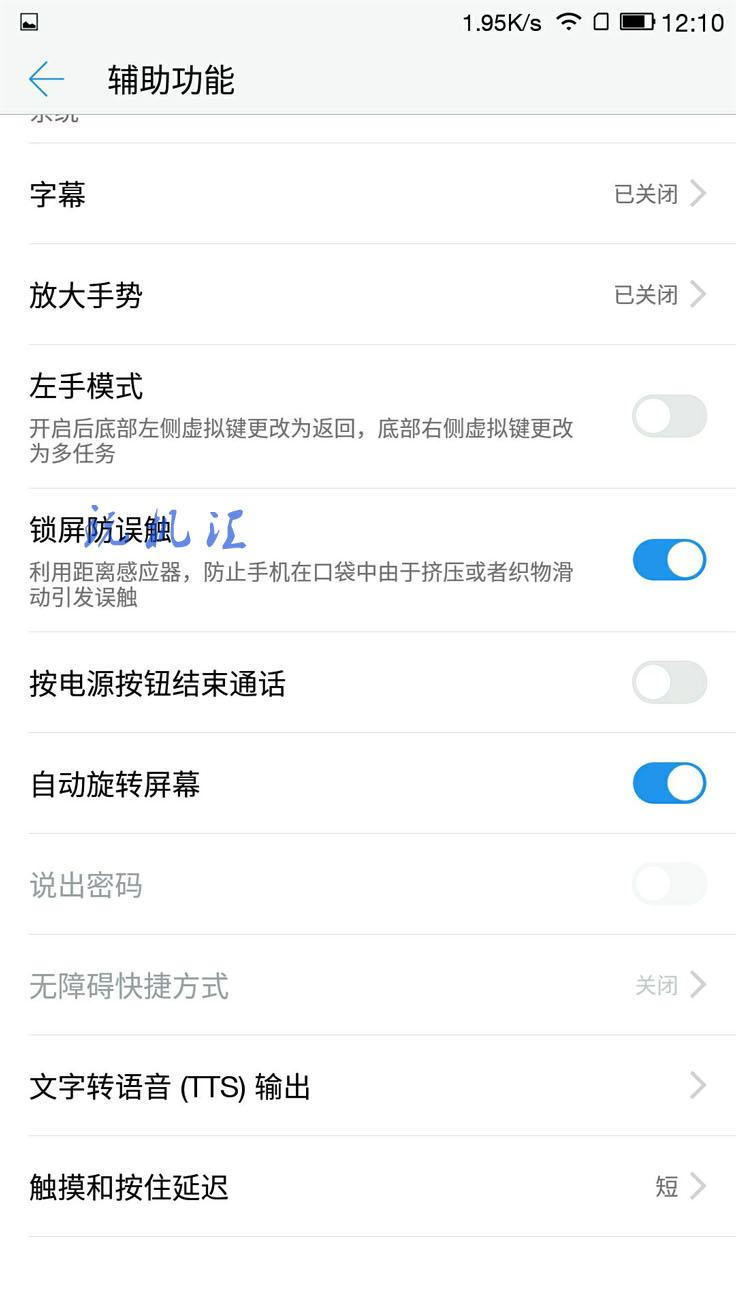
Task: Open 触摸和按住延迟 setting
Action: (x=368, y=1187)
